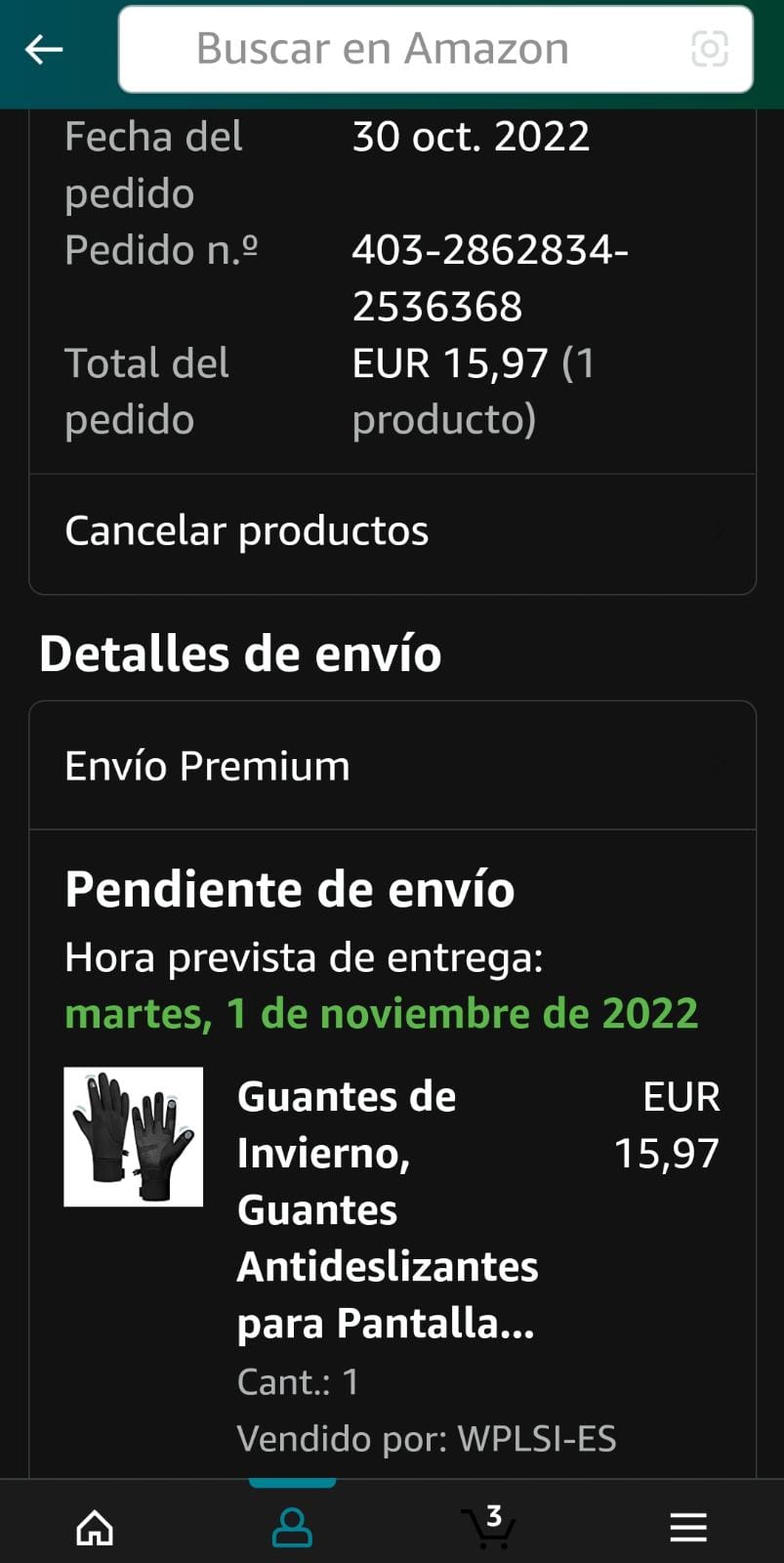Go back with the top arrow

(x=44, y=49)
